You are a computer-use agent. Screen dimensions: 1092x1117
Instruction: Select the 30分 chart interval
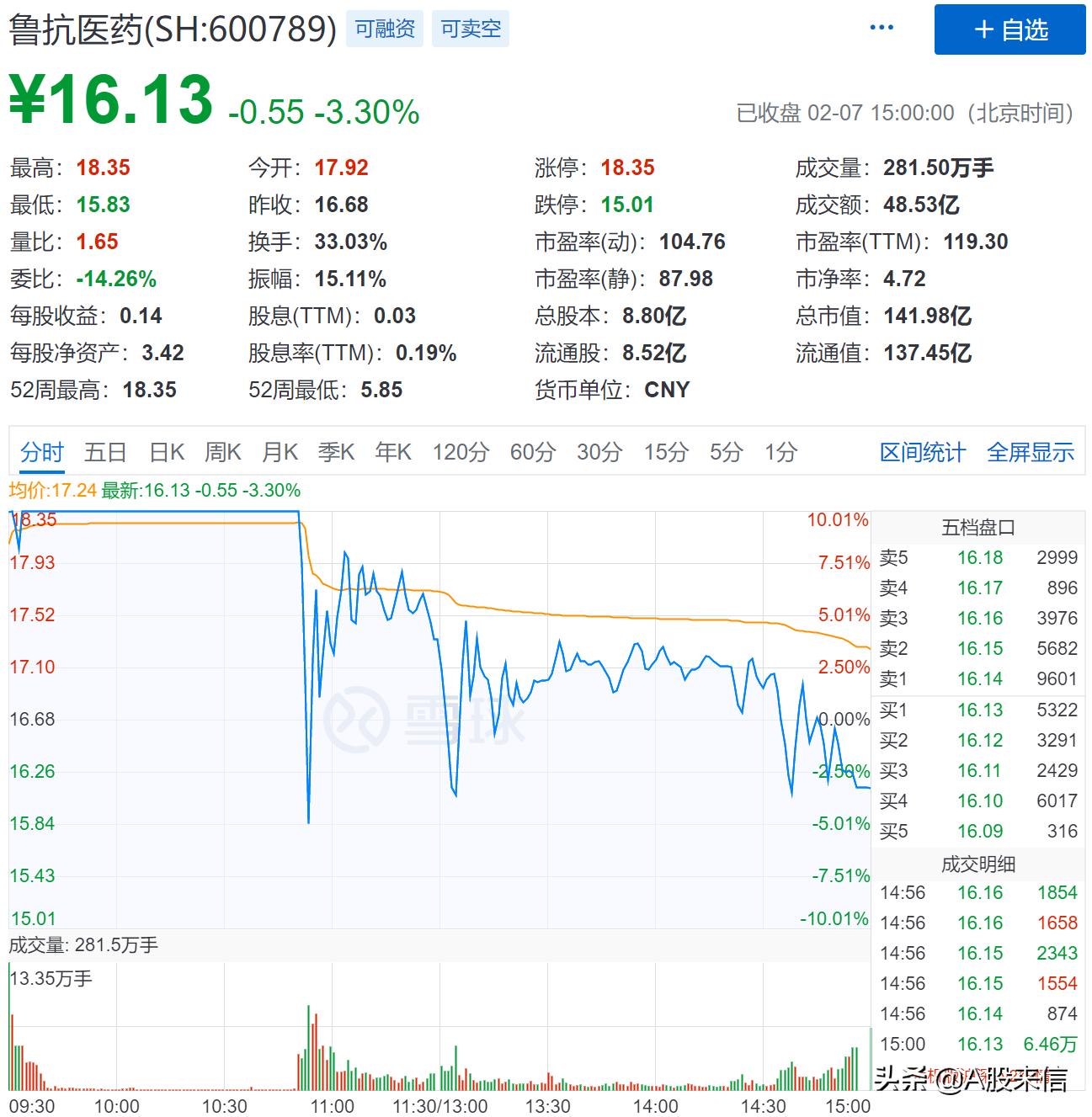tap(597, 452)
